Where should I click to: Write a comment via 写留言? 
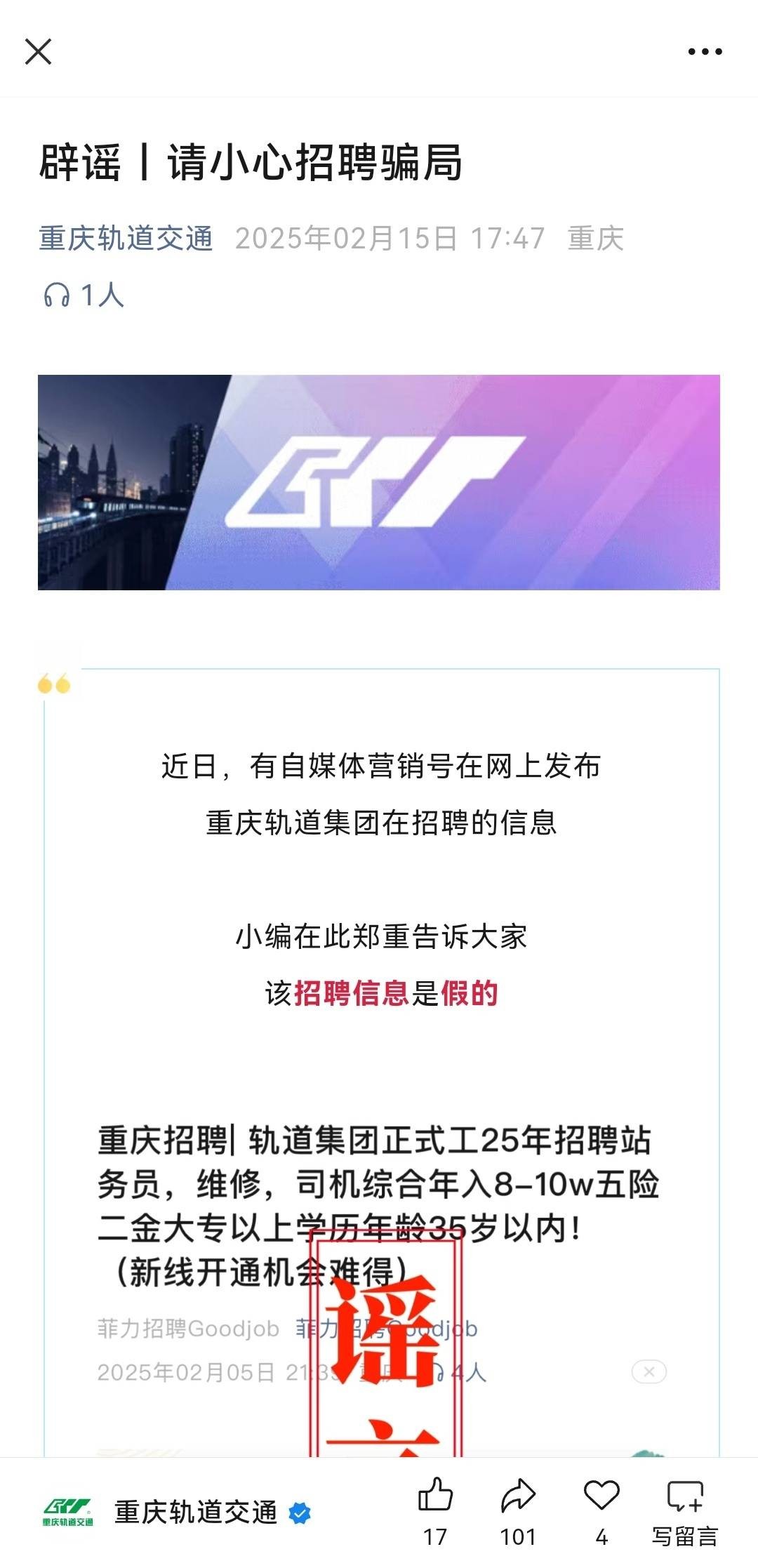[x=684, y=1509]
